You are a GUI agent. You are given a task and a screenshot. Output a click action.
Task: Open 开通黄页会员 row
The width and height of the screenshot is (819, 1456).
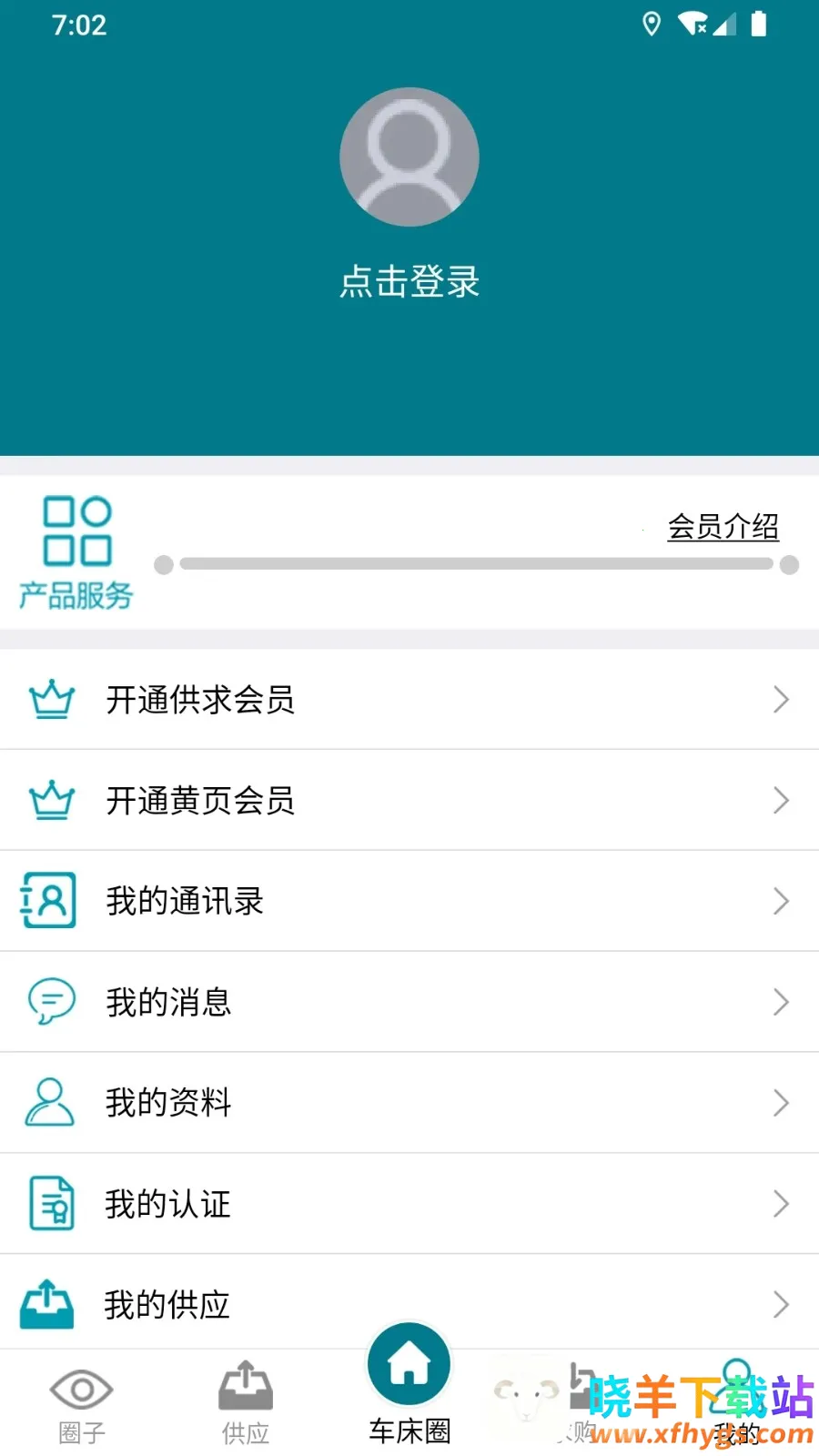(409, 801)
